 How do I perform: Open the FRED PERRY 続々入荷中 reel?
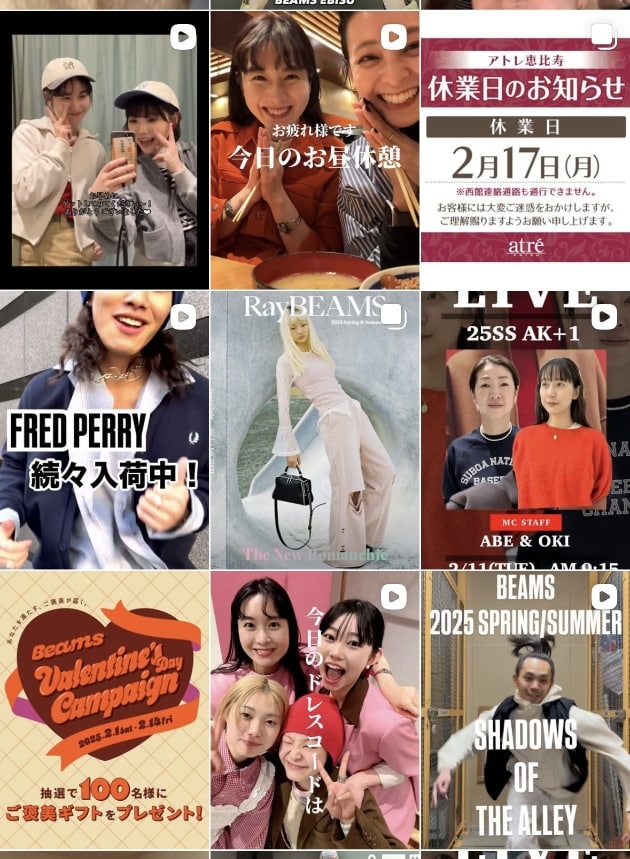[104, 430]
